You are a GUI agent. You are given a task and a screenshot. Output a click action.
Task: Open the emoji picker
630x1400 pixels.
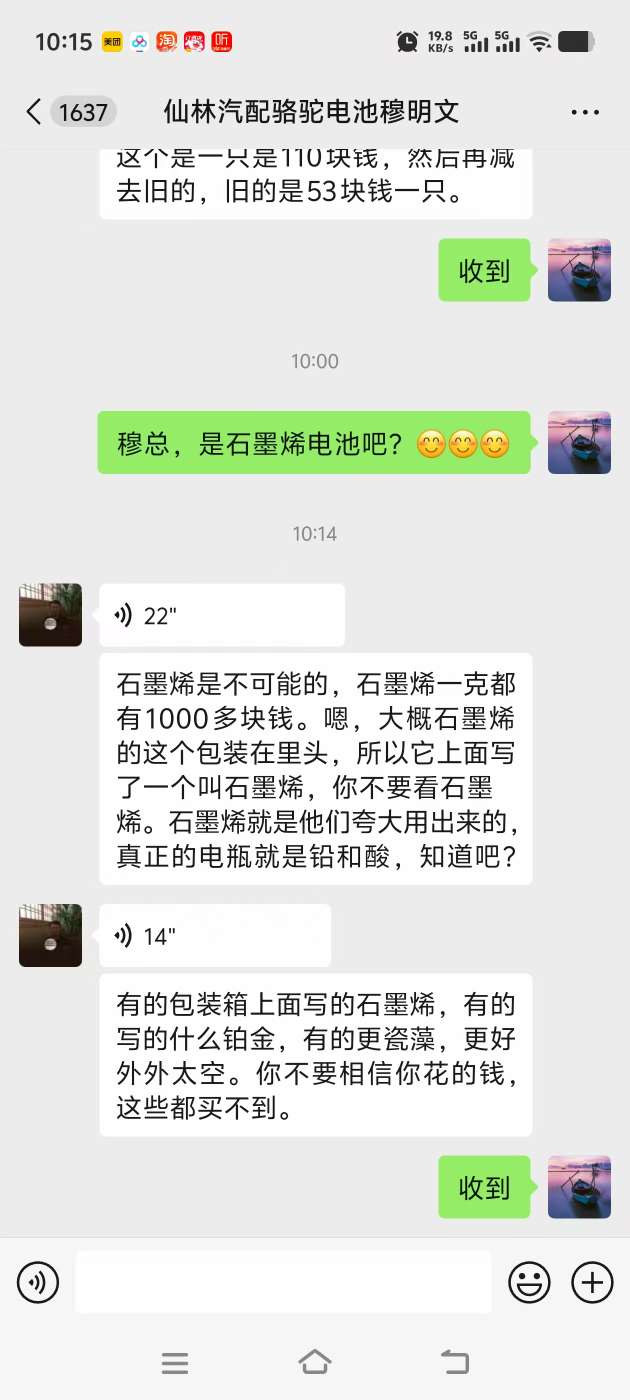(x=529, y=1282)
